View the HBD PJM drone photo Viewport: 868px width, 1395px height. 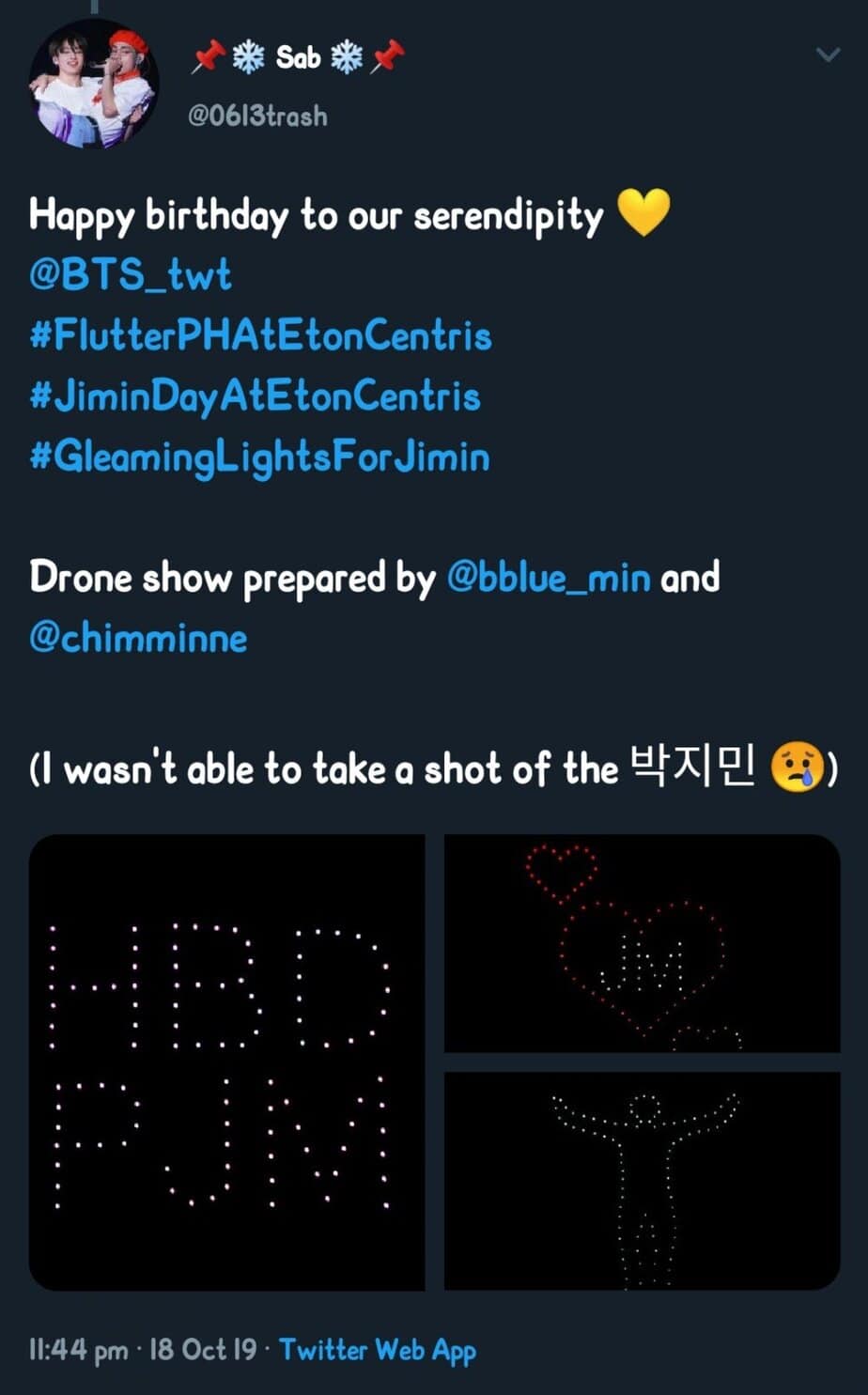tap(226, 1062)
